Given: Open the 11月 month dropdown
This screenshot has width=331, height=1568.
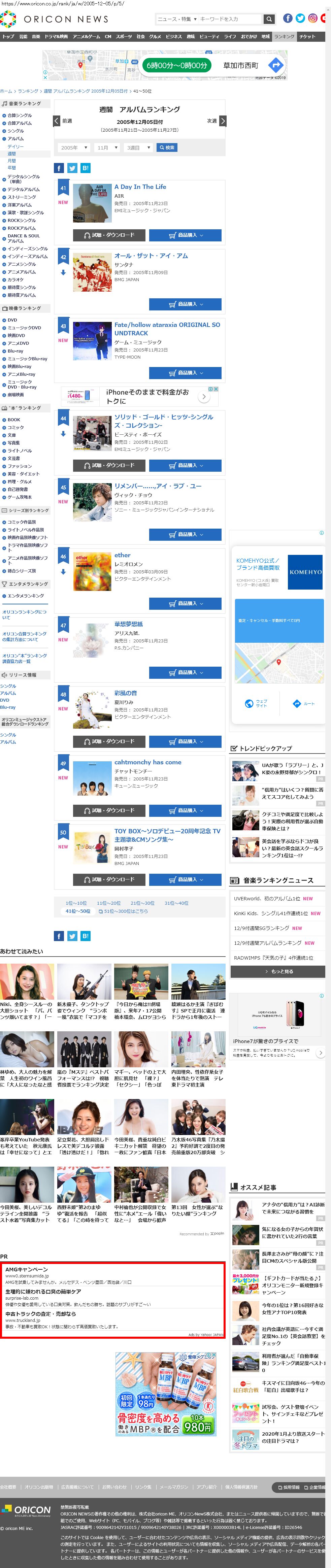Looking at the screenshot, I should pyautogui.click(x=107, y=148).
